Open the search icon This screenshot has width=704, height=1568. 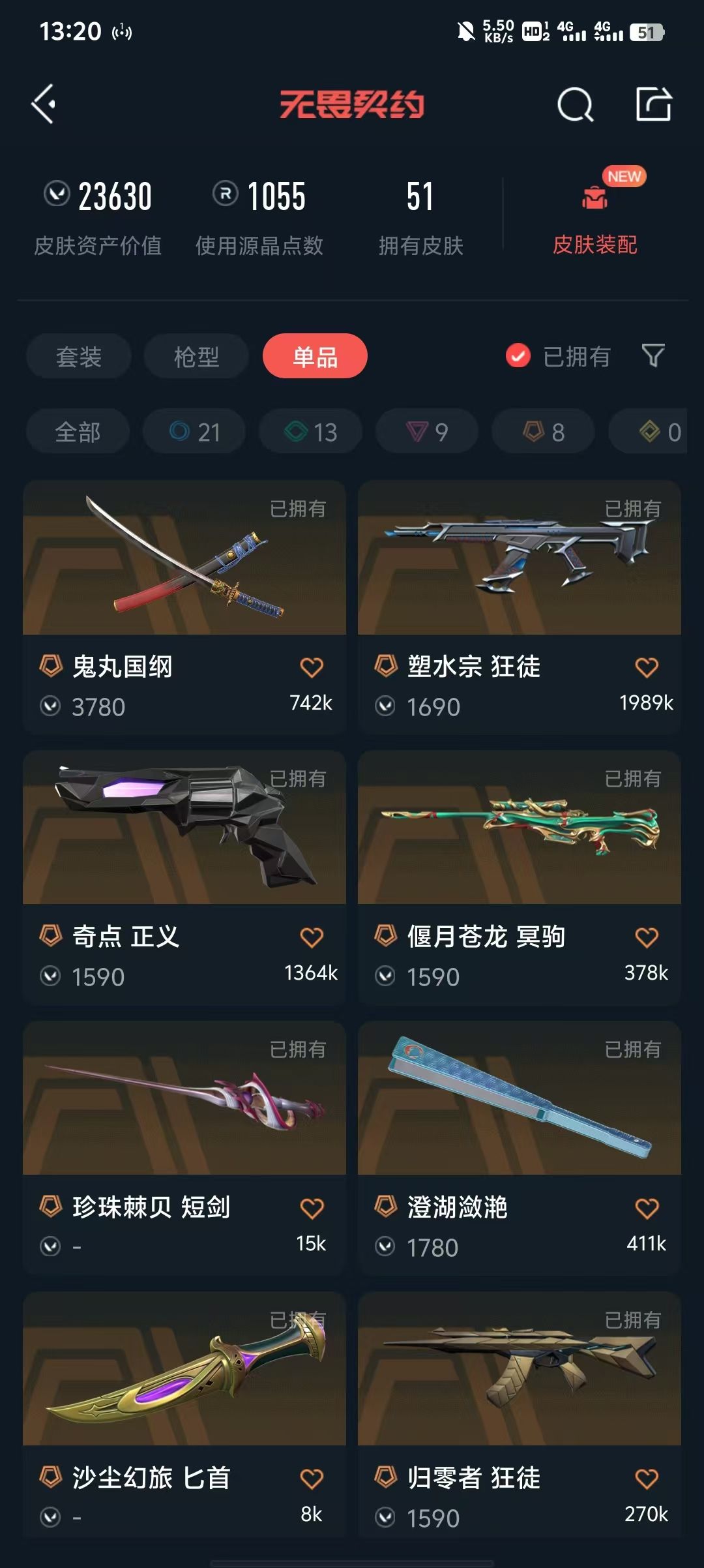click(575, 104)
